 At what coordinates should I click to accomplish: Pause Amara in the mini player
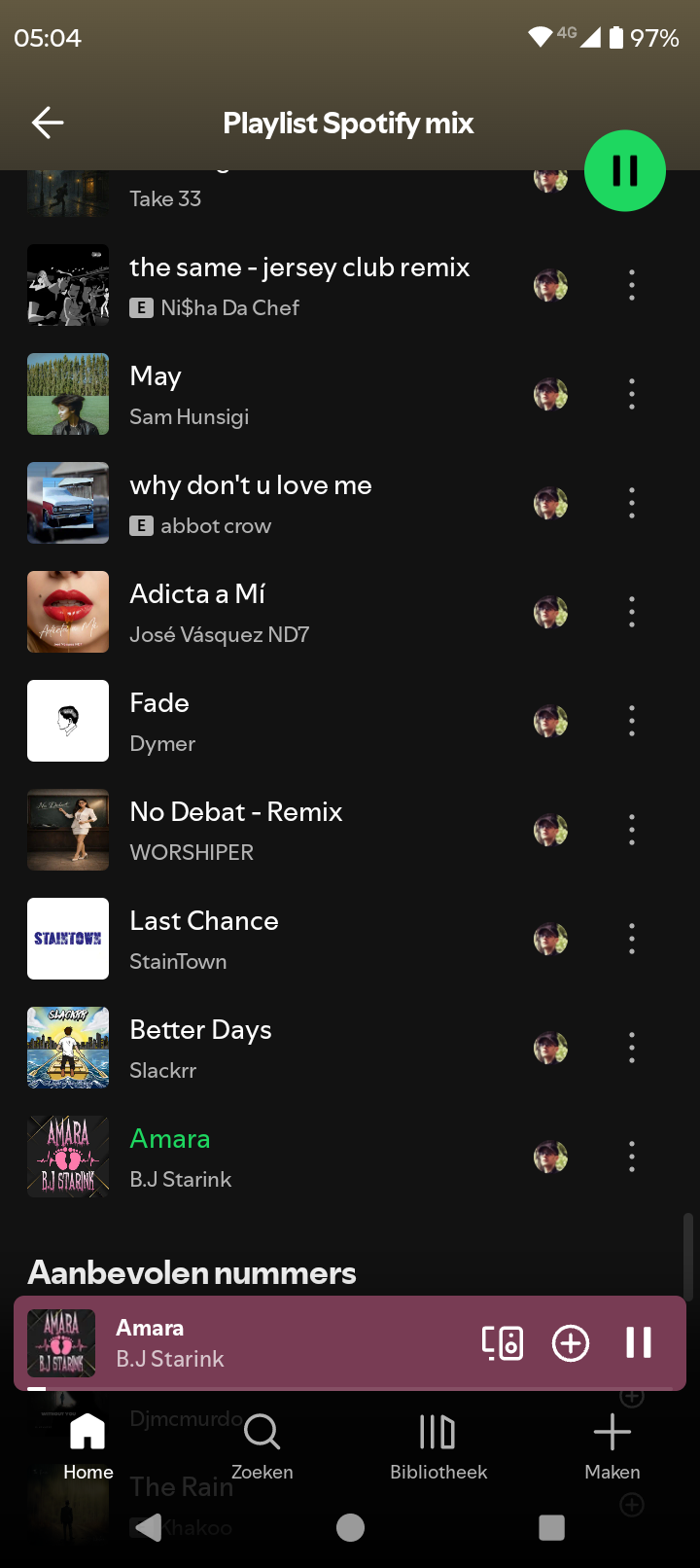(x=639, y=1343)
